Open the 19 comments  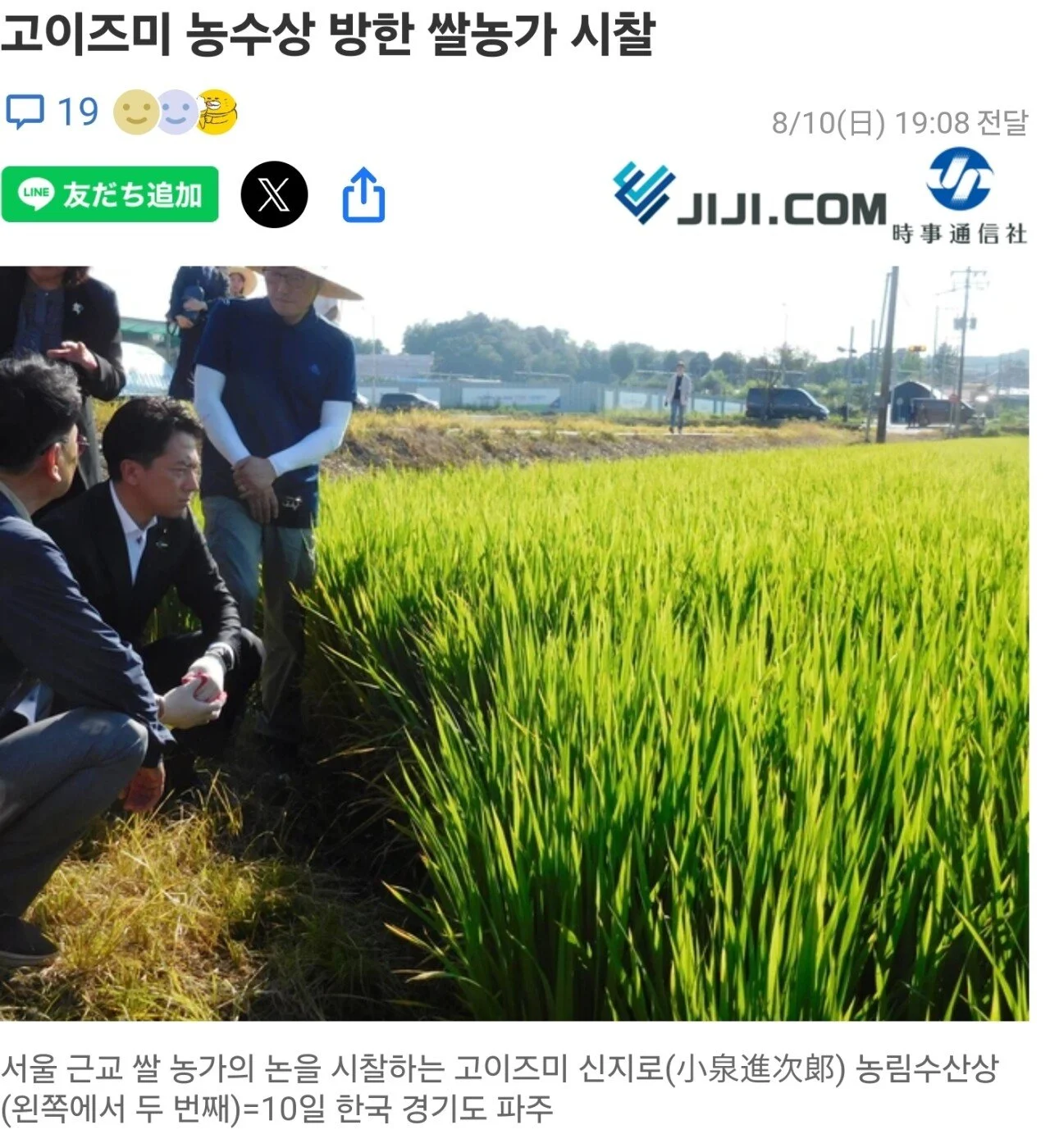(x=51, y=112)
